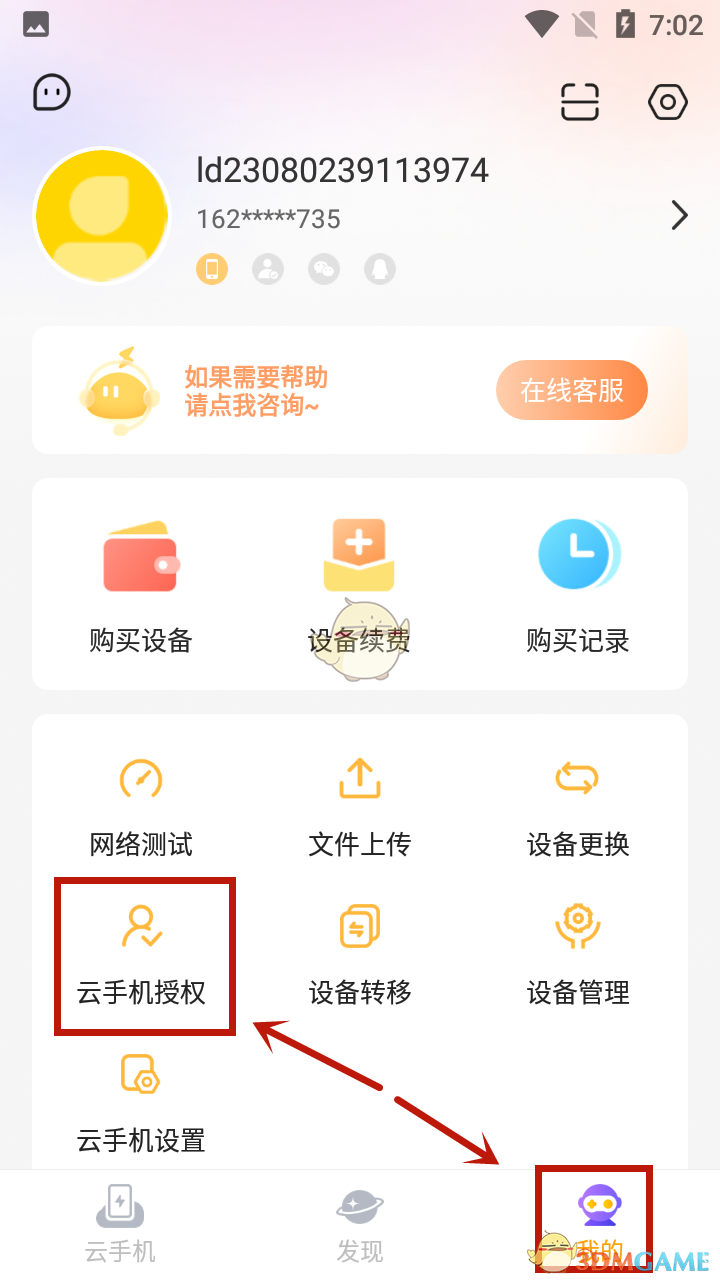Open 设备转移 device transfer
Image resolution: width=720 pixels, height=1280 pixels.
(x=359, y=954)
